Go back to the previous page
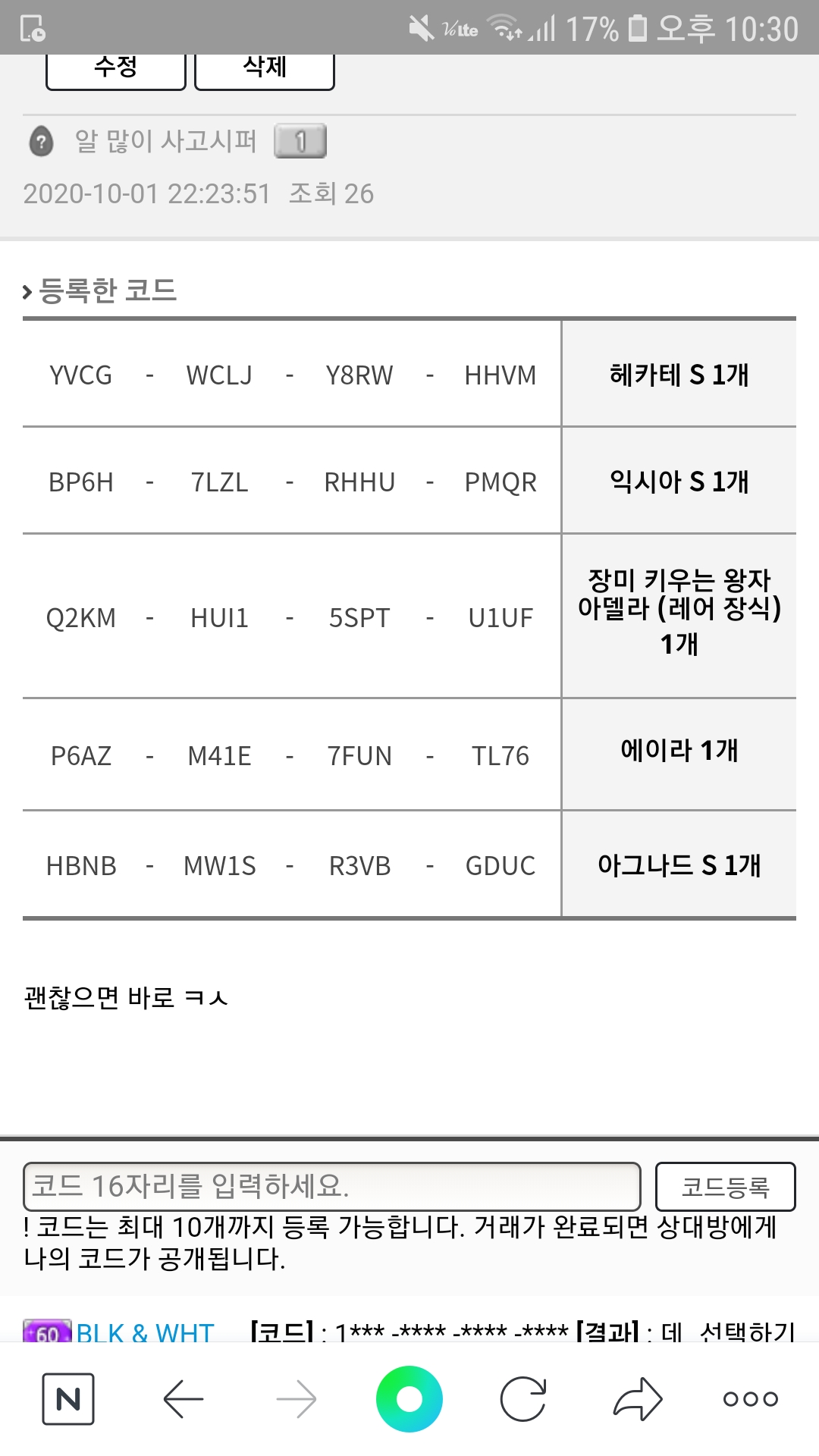Image resolution: width=819 pixels, height=1456 pixels. (x=184, y=1399)
